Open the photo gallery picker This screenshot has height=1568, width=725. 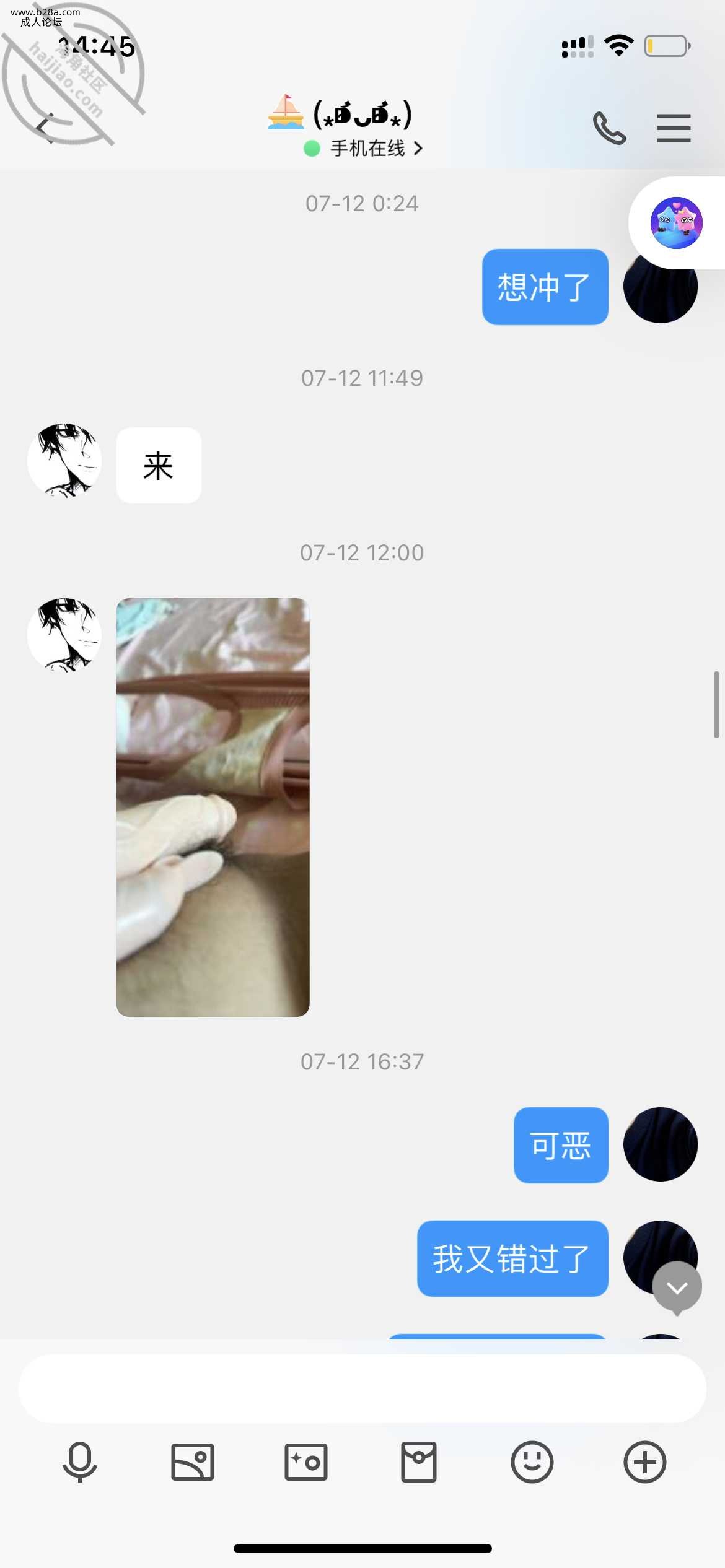tap(193, 1462)
